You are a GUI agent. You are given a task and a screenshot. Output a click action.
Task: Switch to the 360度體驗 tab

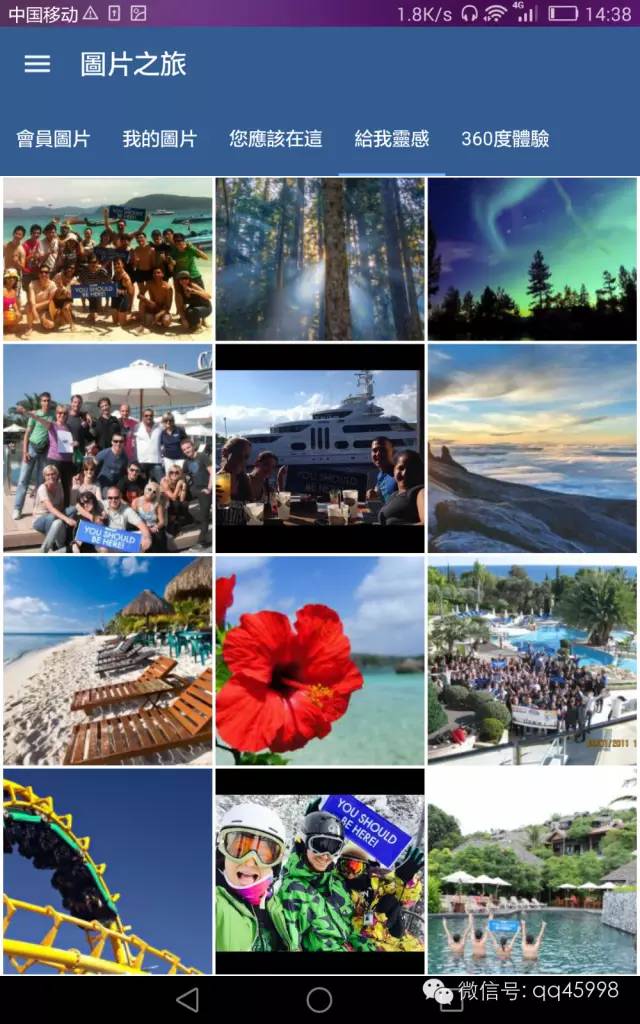505,139
